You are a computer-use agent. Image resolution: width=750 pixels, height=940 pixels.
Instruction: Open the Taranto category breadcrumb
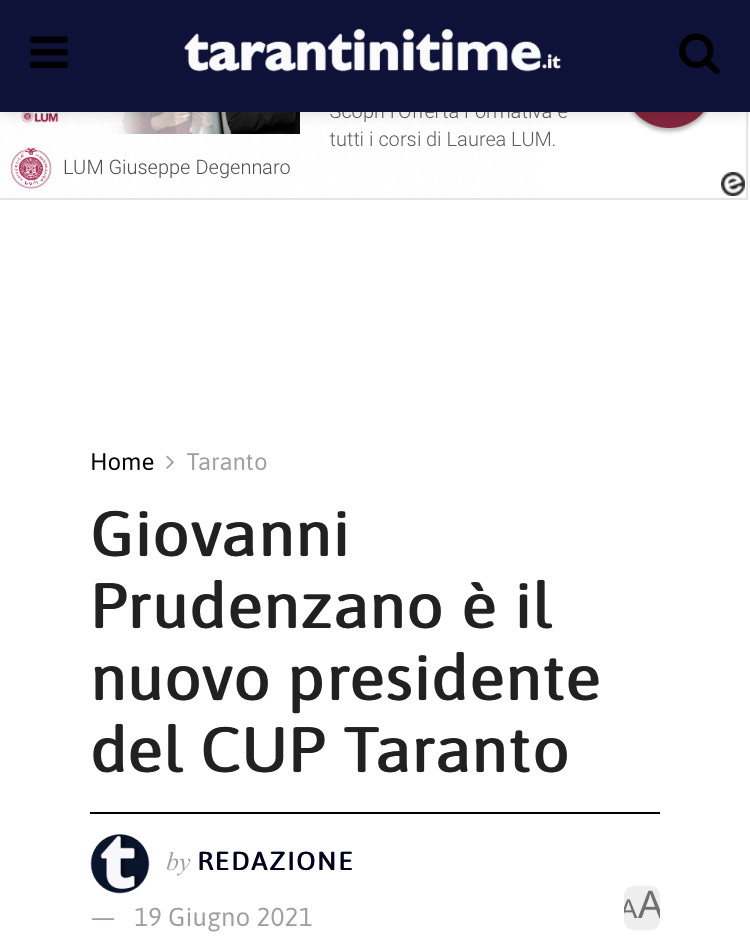(227, 462)
